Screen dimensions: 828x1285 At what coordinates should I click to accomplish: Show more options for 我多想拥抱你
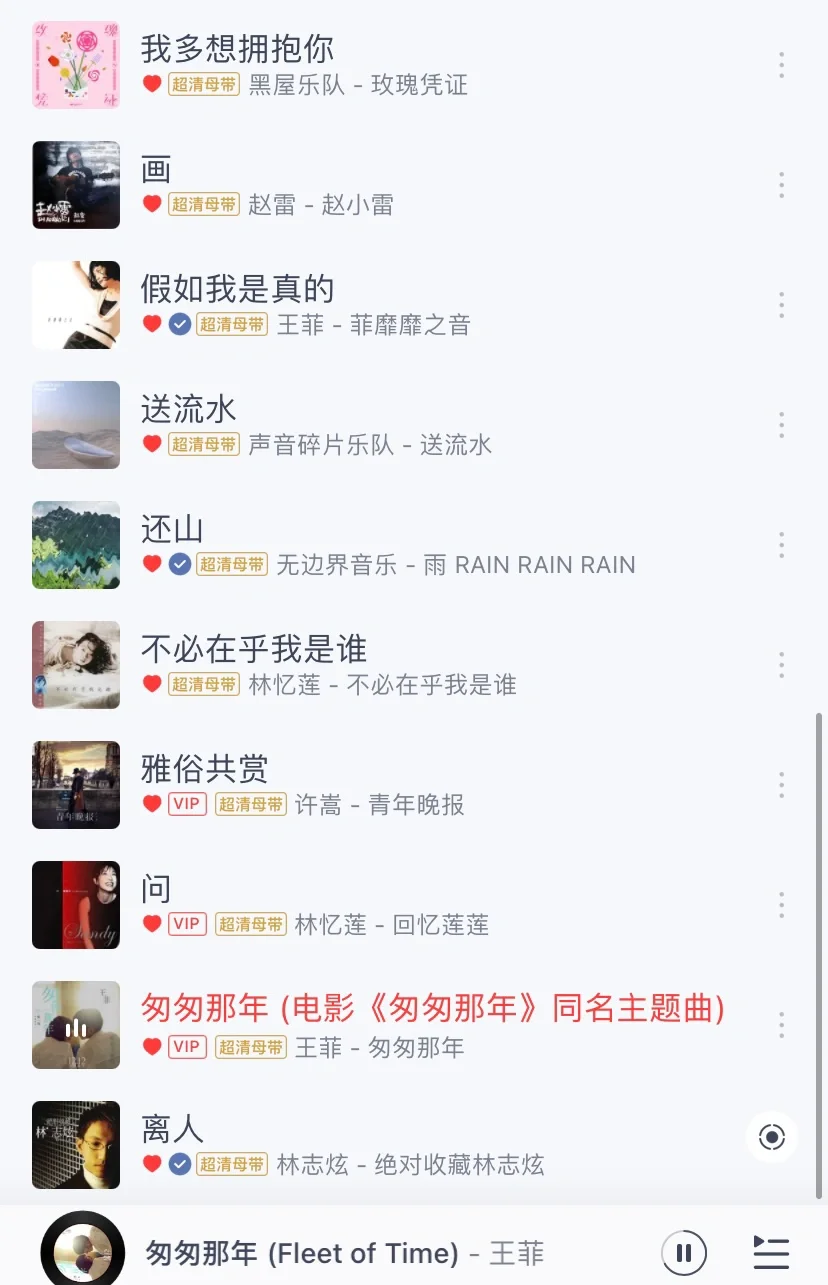click(x=781, y=65)
